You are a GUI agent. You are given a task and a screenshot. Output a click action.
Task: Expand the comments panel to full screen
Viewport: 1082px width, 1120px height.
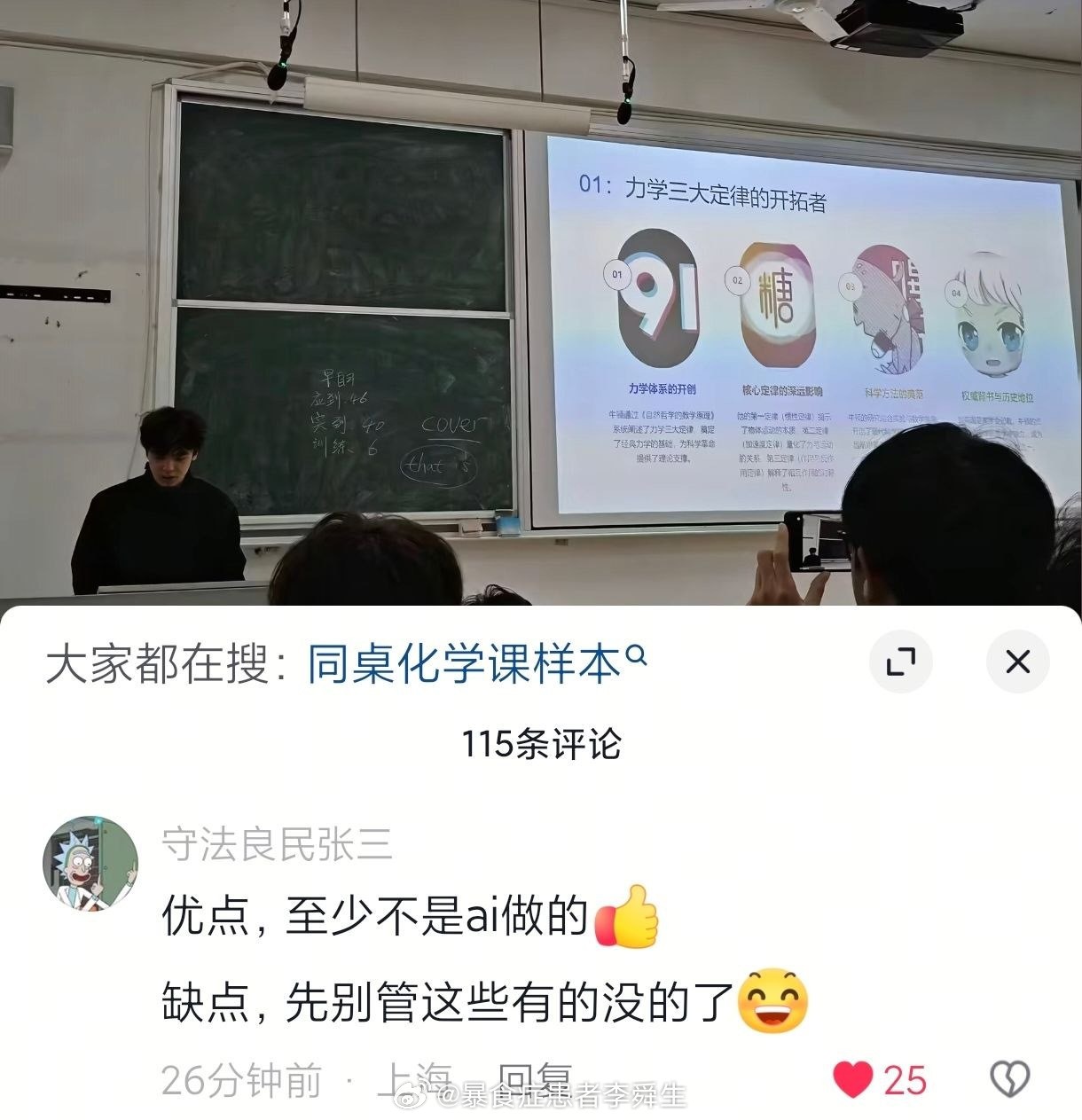900,662
